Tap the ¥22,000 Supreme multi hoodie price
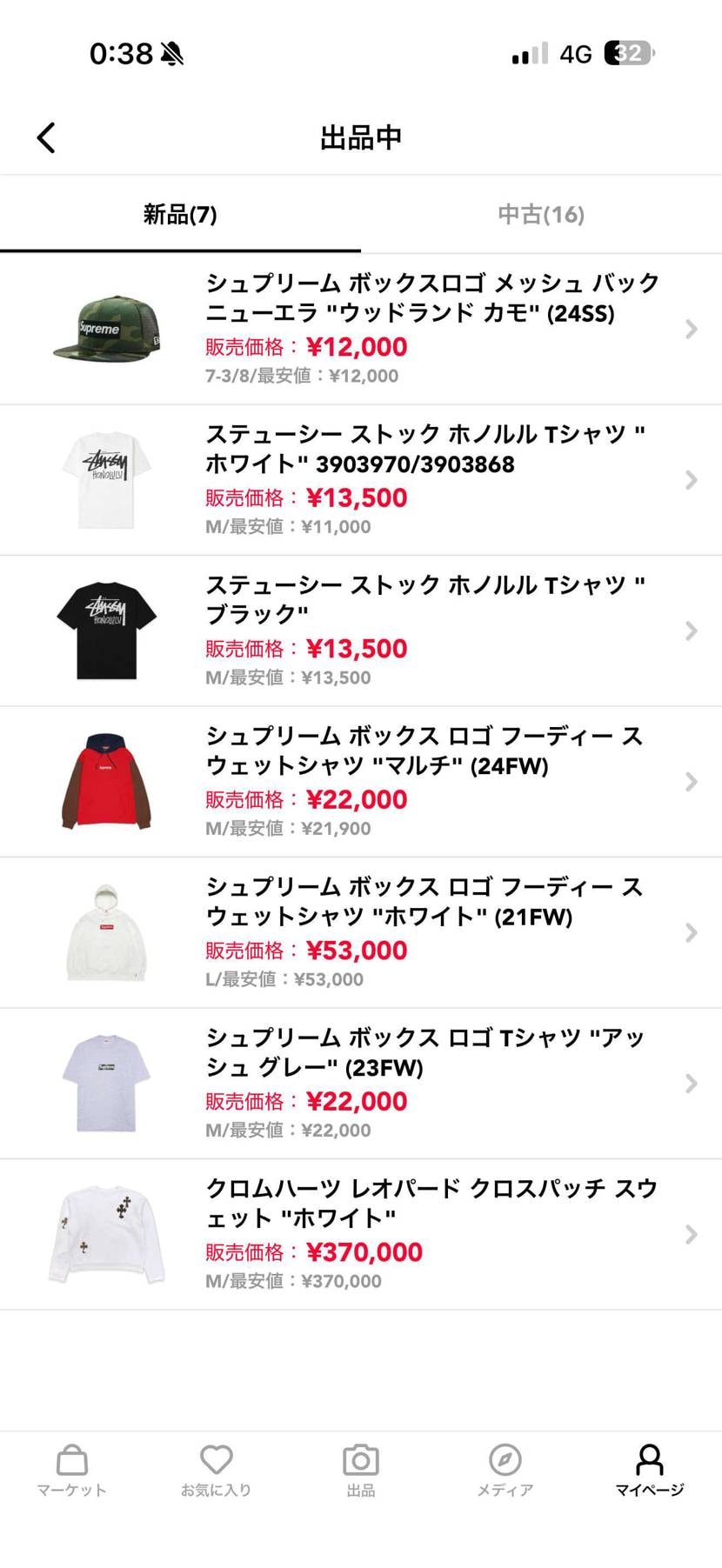Viewport: 722px width, 1568px height. point(357,798)
